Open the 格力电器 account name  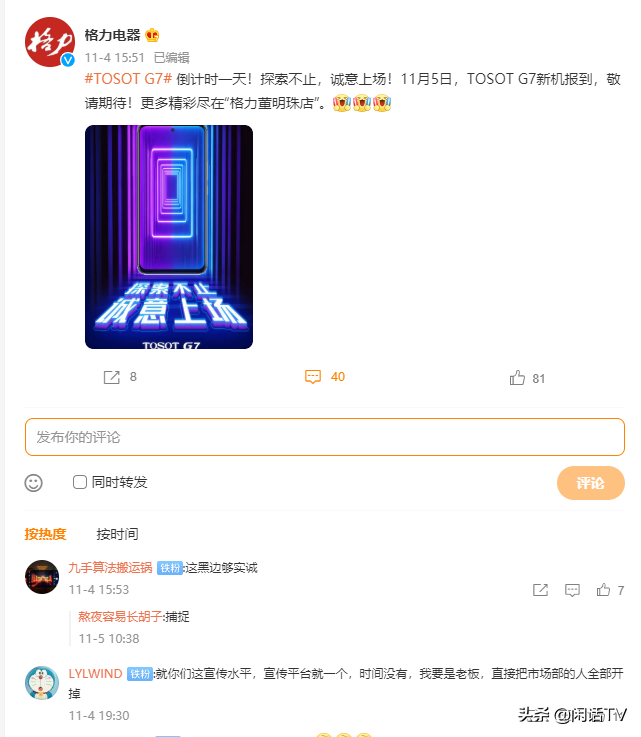click(x=112, y=35)
